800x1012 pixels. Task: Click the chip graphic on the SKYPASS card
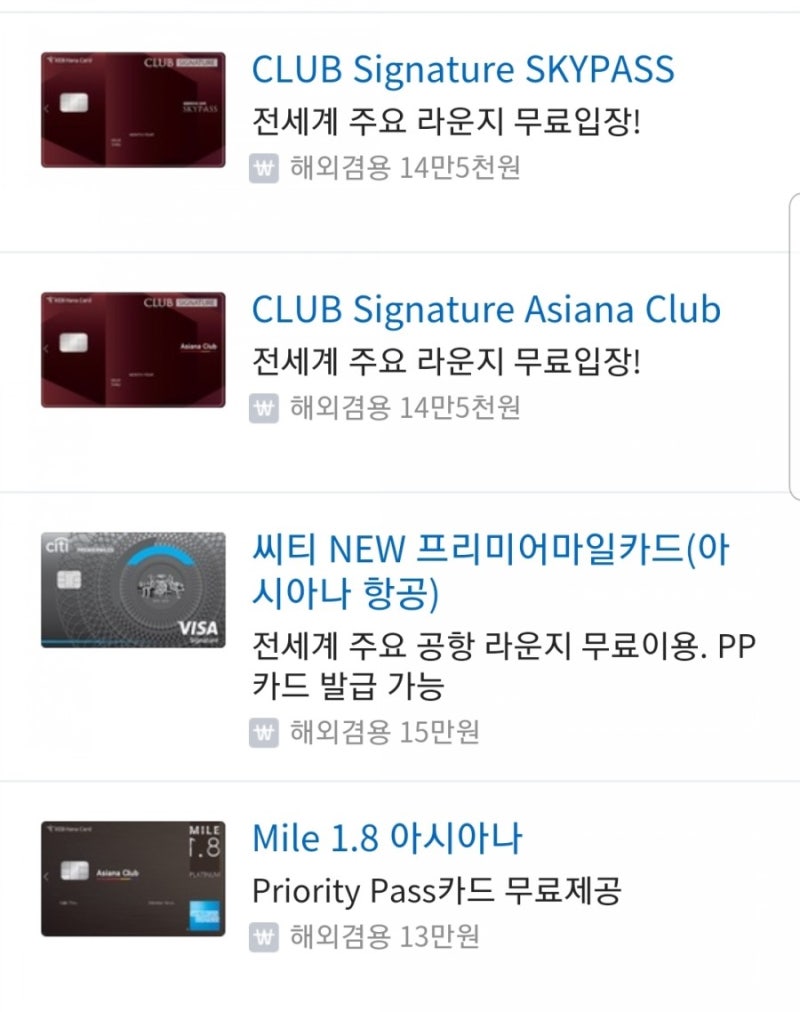75,103
